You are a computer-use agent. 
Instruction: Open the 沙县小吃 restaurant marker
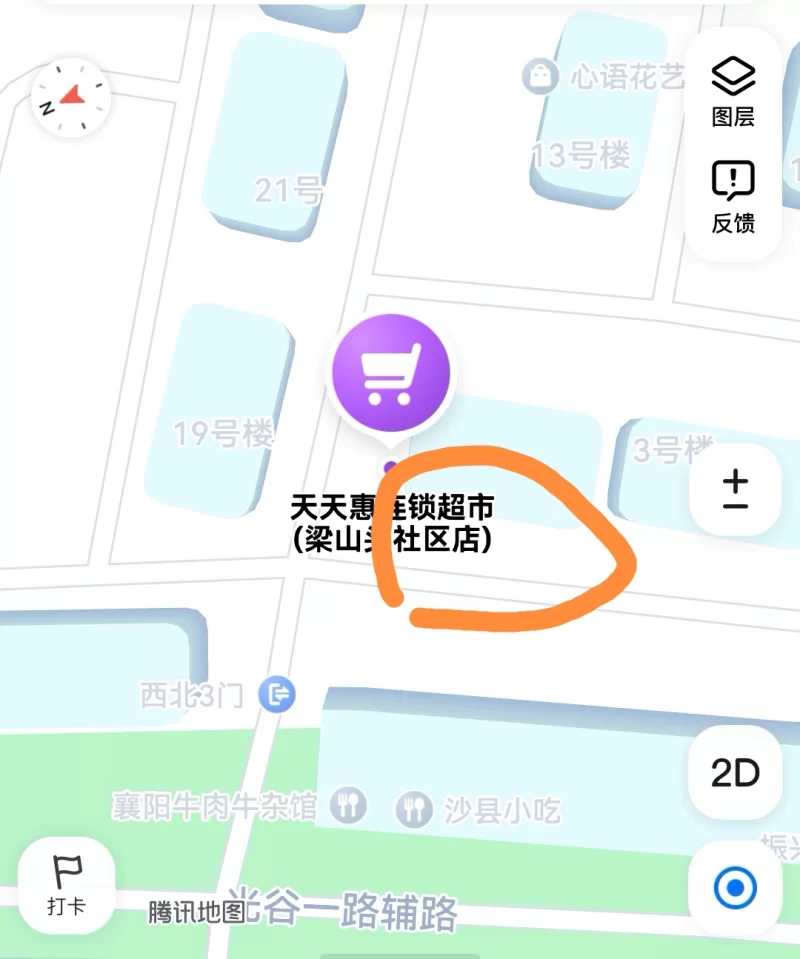tap(413, 807)
